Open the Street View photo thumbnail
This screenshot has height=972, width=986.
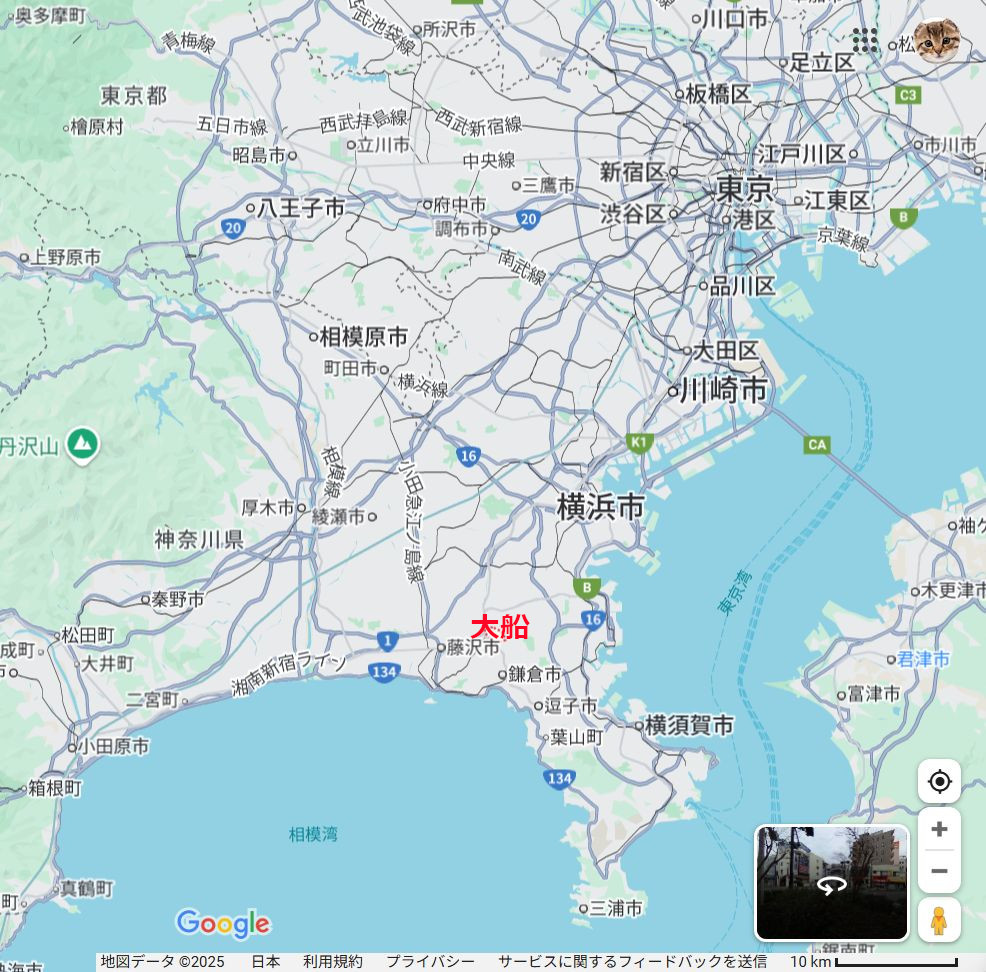pos(832,882)
